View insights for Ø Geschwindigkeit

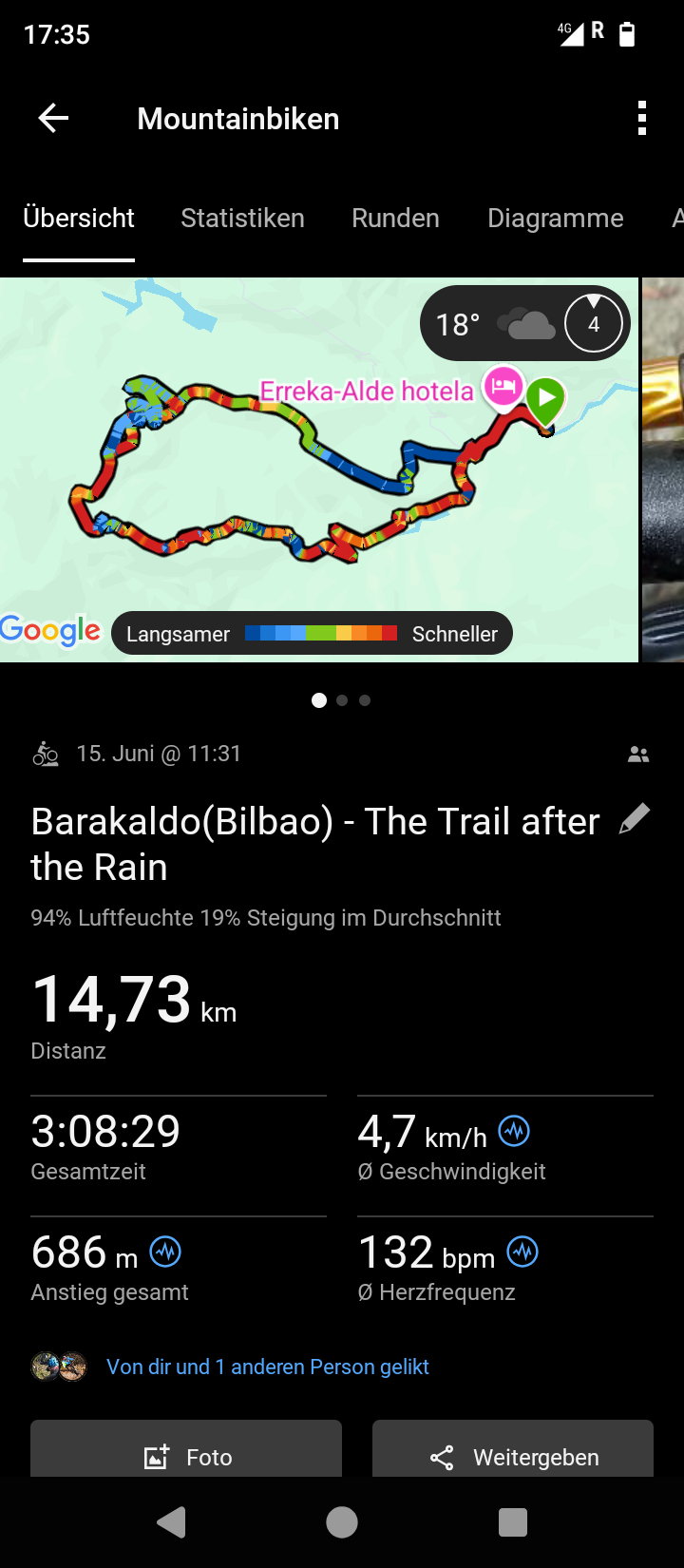click(x=515, y=1131)
